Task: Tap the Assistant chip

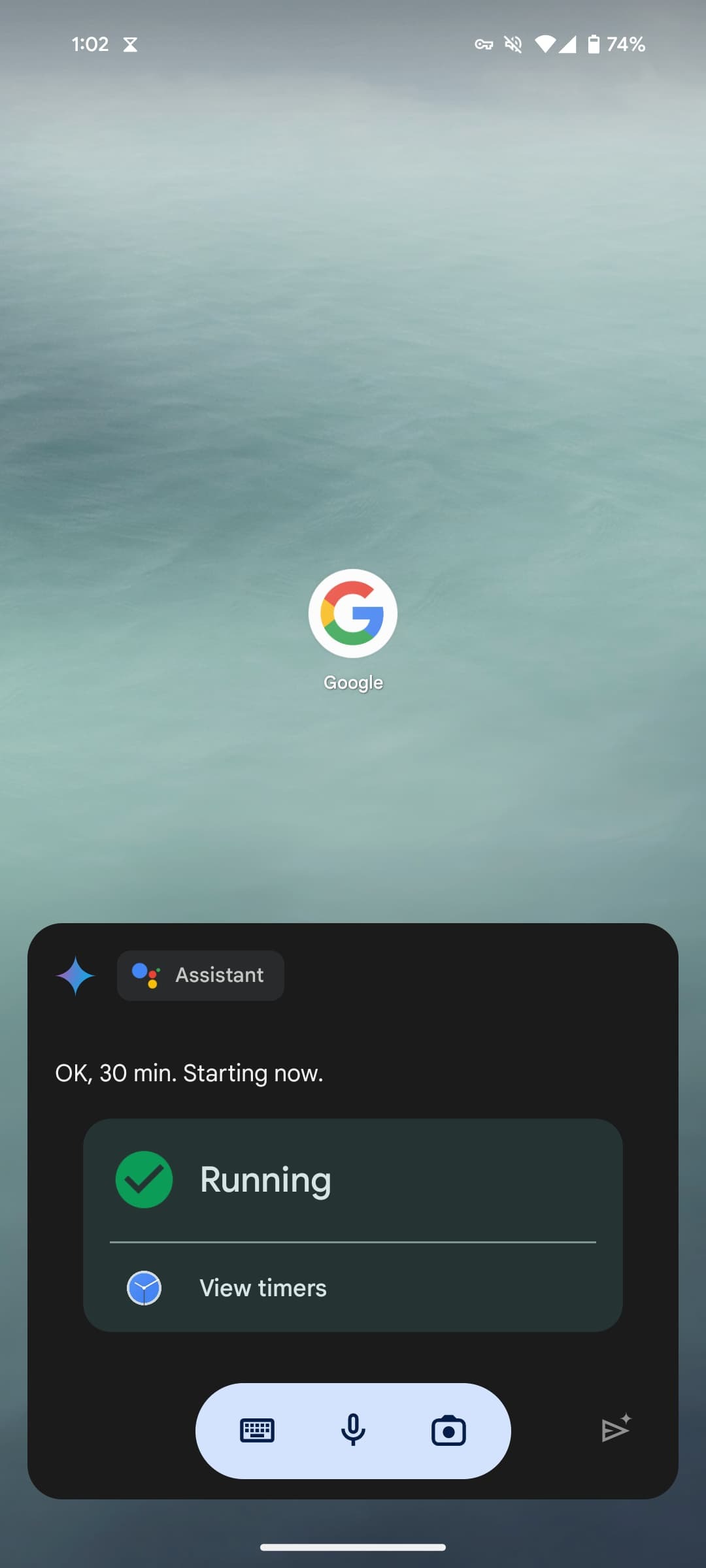Action: (201, 975)
